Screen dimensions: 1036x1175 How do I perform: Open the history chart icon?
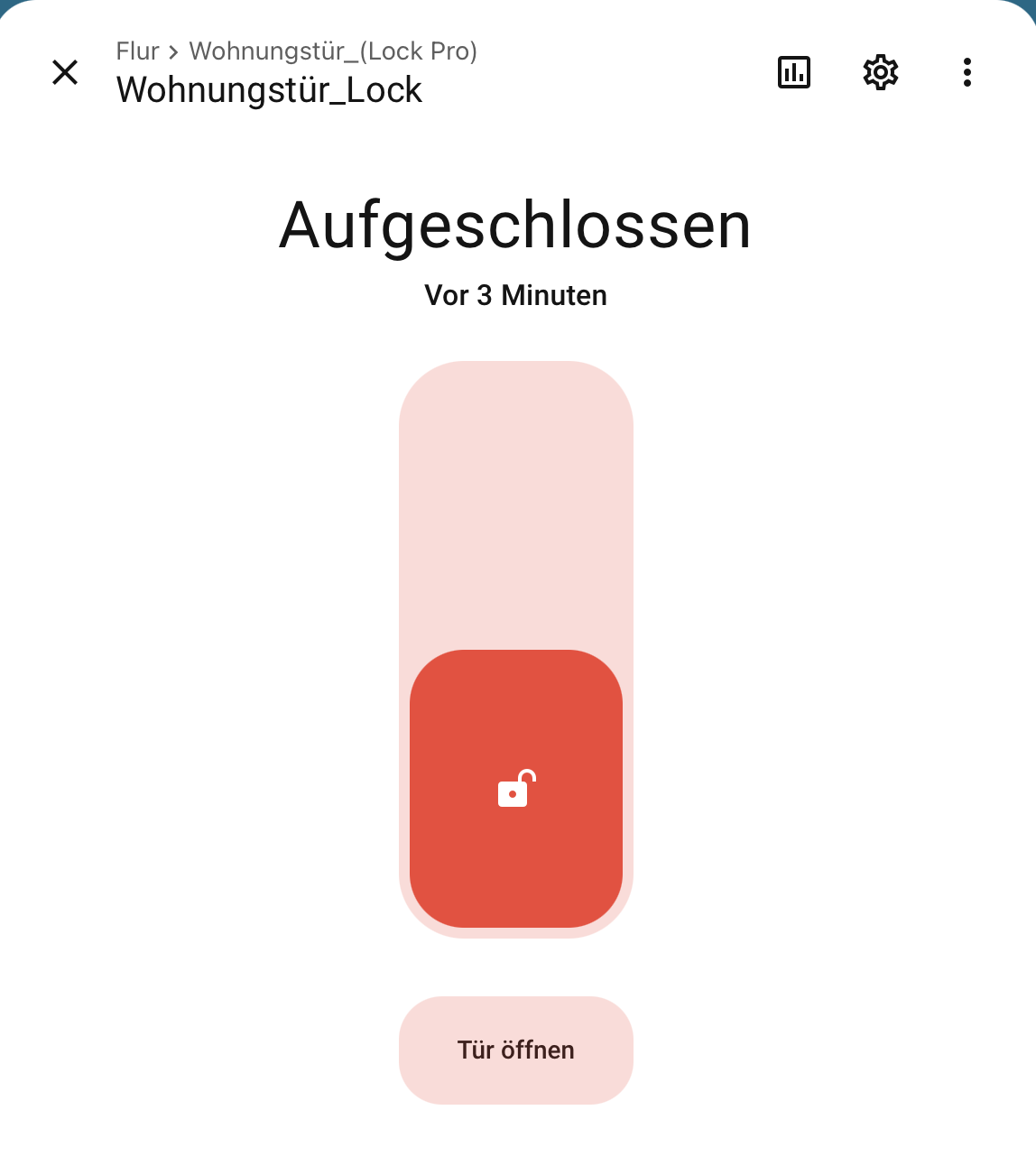point(794,72)
